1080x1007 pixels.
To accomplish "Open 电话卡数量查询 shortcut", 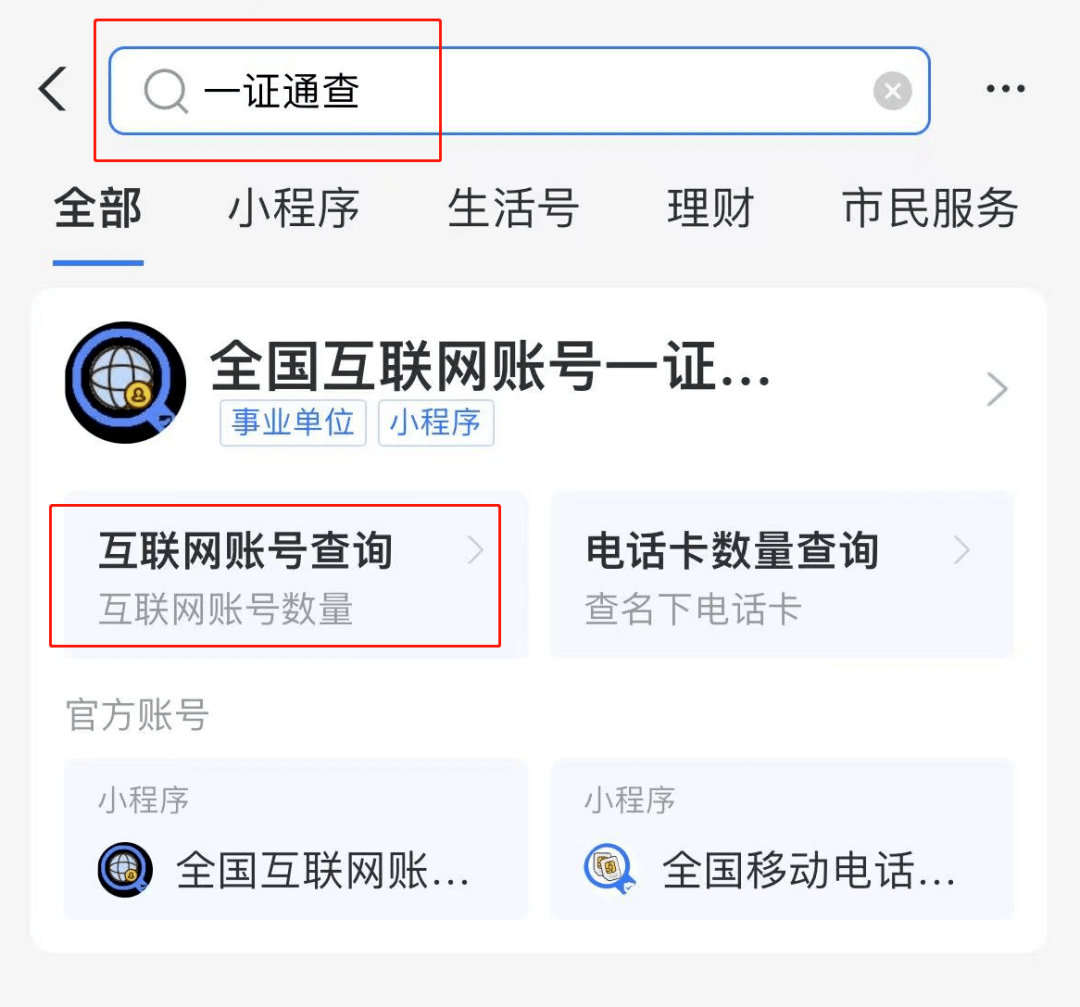I will coord(780,575).
